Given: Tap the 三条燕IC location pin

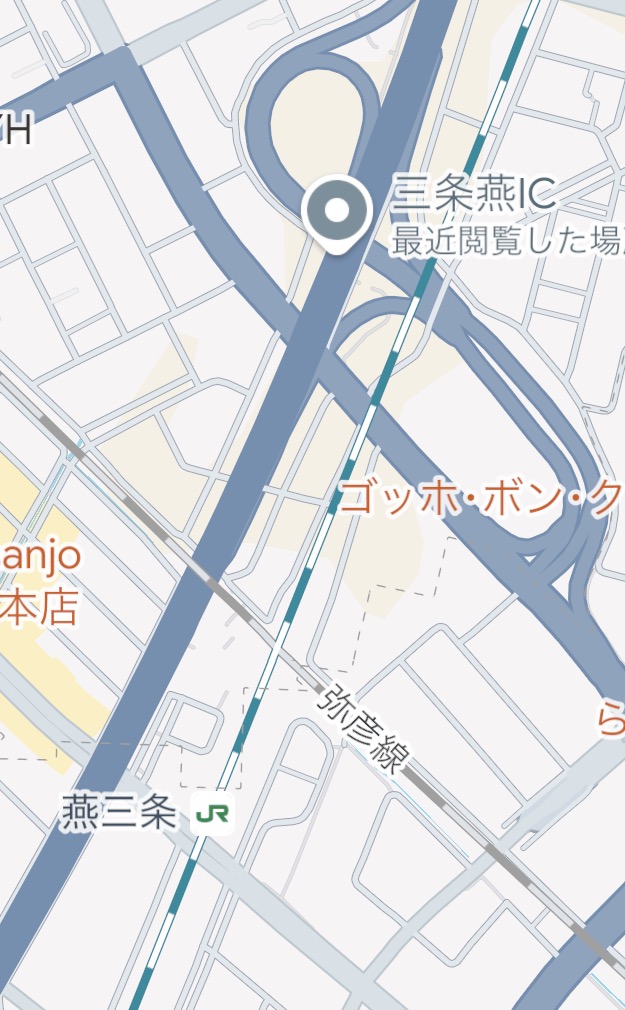Looking at the screenshot, I should (x=336, y=213).
